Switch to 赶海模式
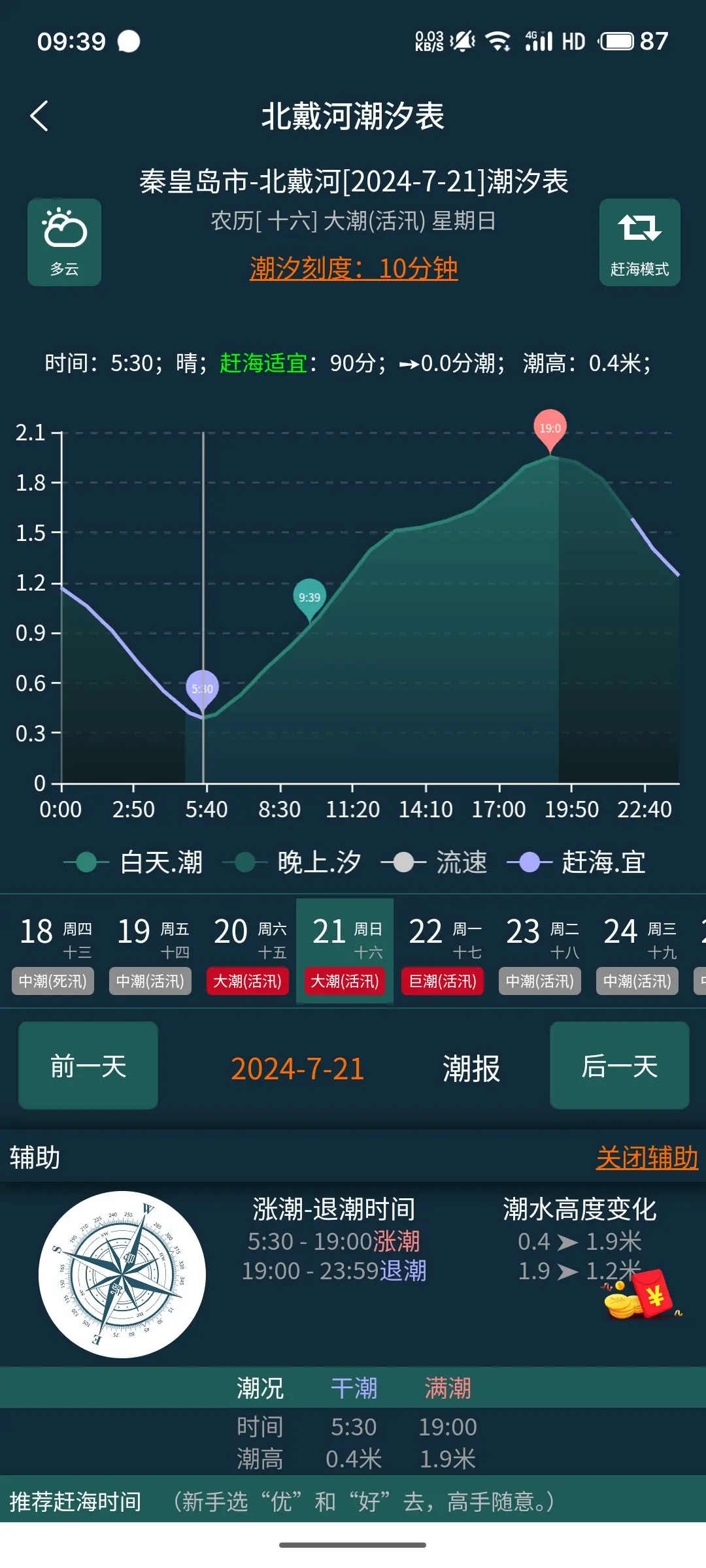This screenshot has height=1568, width=706. 639,242
